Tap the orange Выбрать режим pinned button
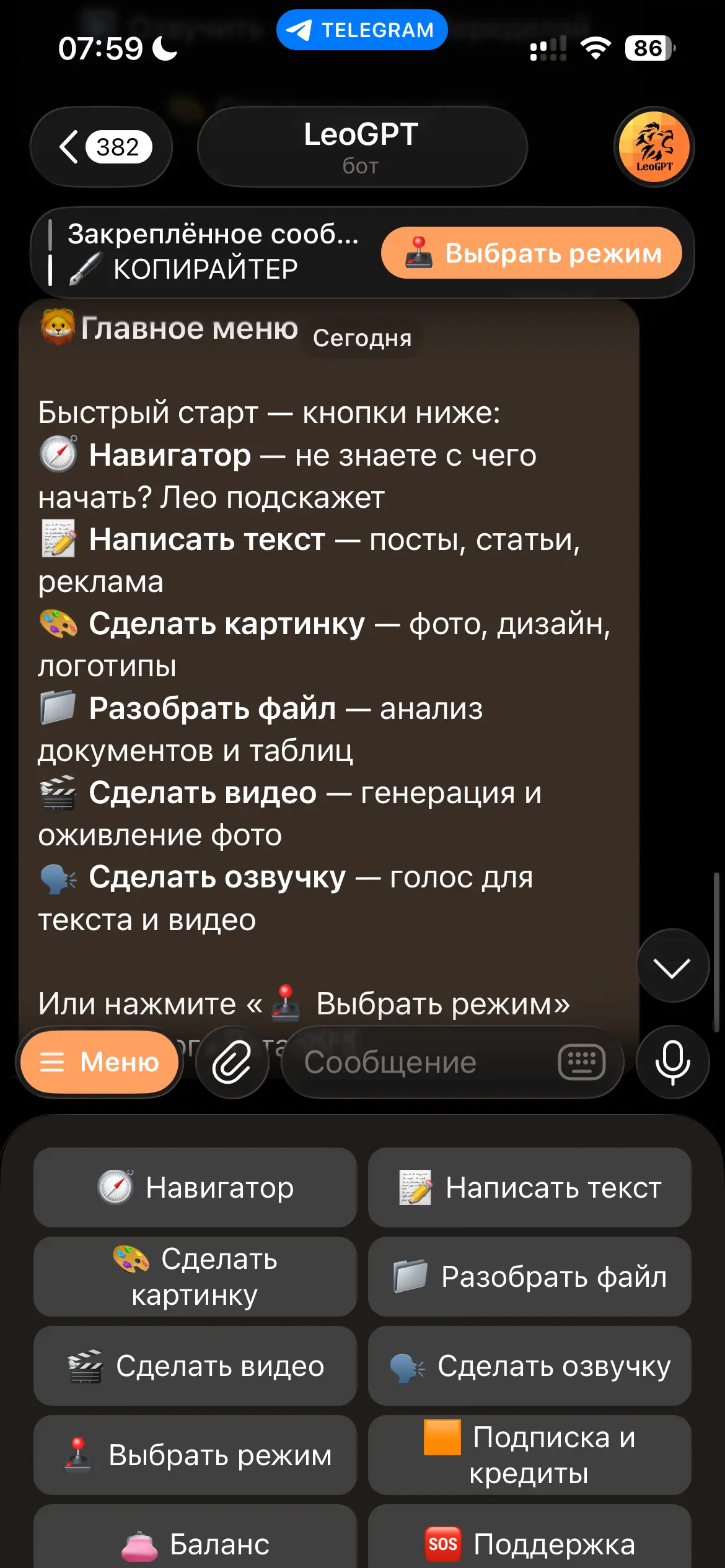 tap(532, 253)
